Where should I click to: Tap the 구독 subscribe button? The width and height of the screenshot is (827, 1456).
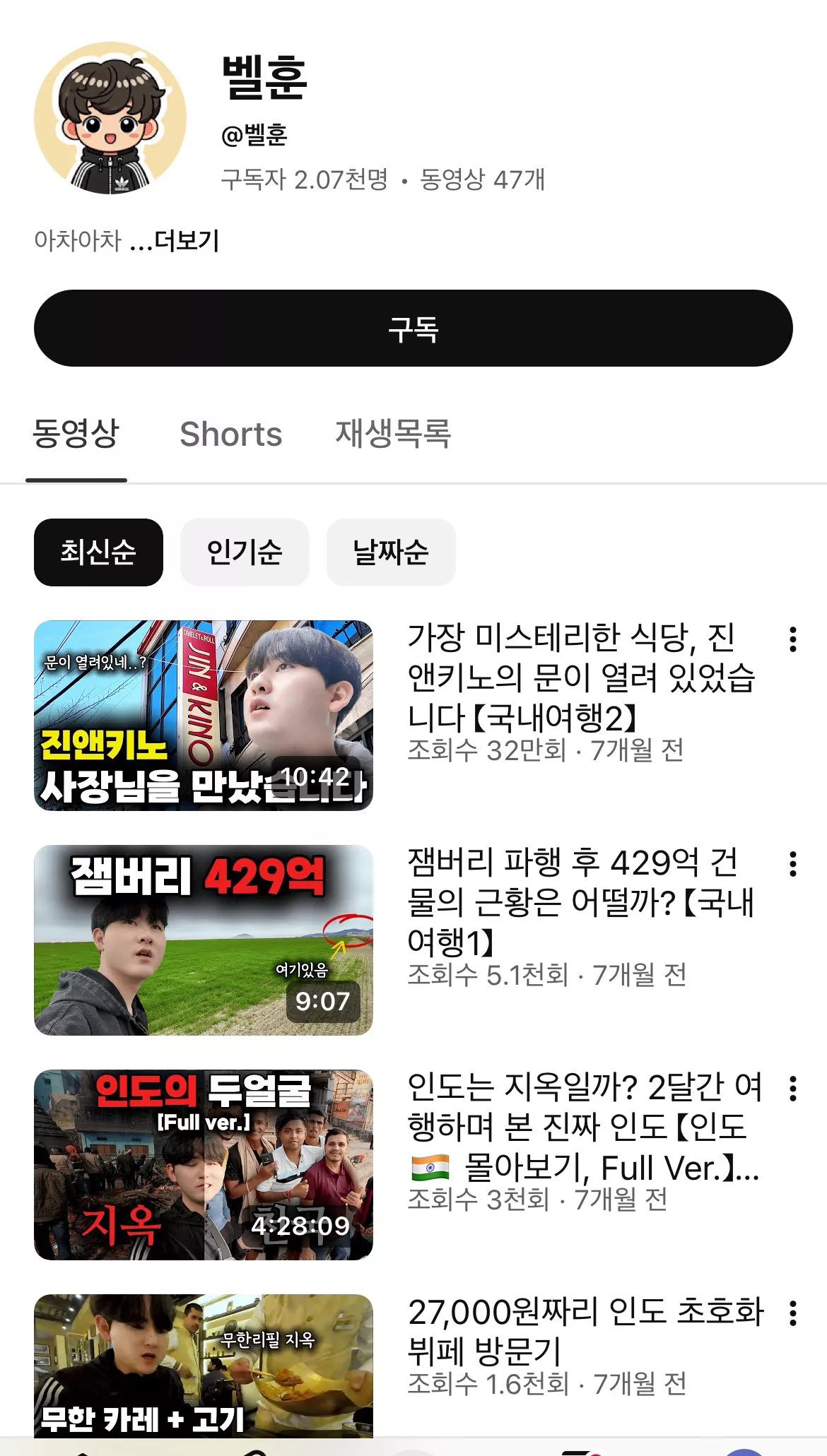(x=413, y=328)
